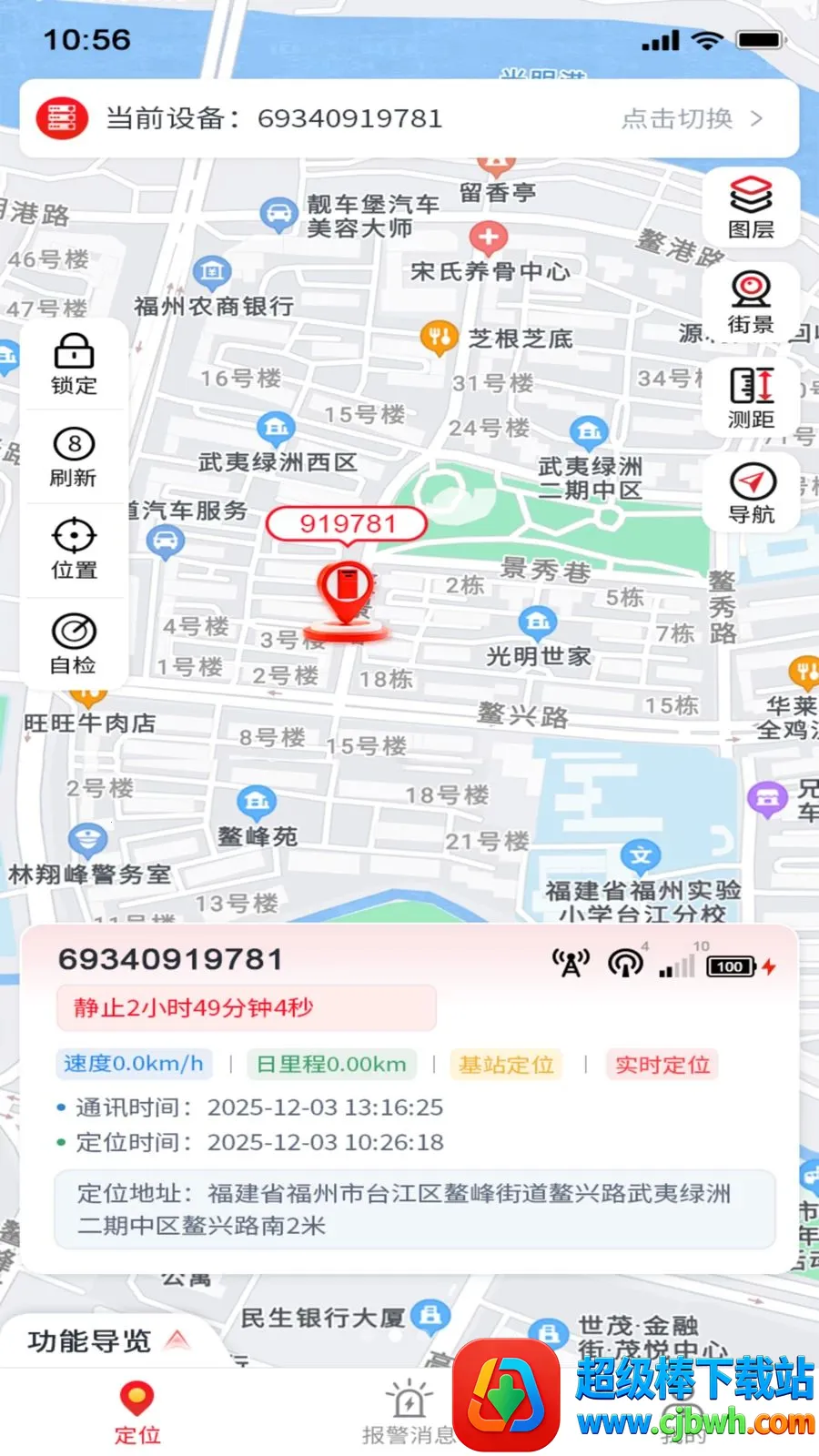Image resolution: width=819 pixels, height=1456 pixels.
Task: Switch to the 定位 tab
Action: [137, 1413]
